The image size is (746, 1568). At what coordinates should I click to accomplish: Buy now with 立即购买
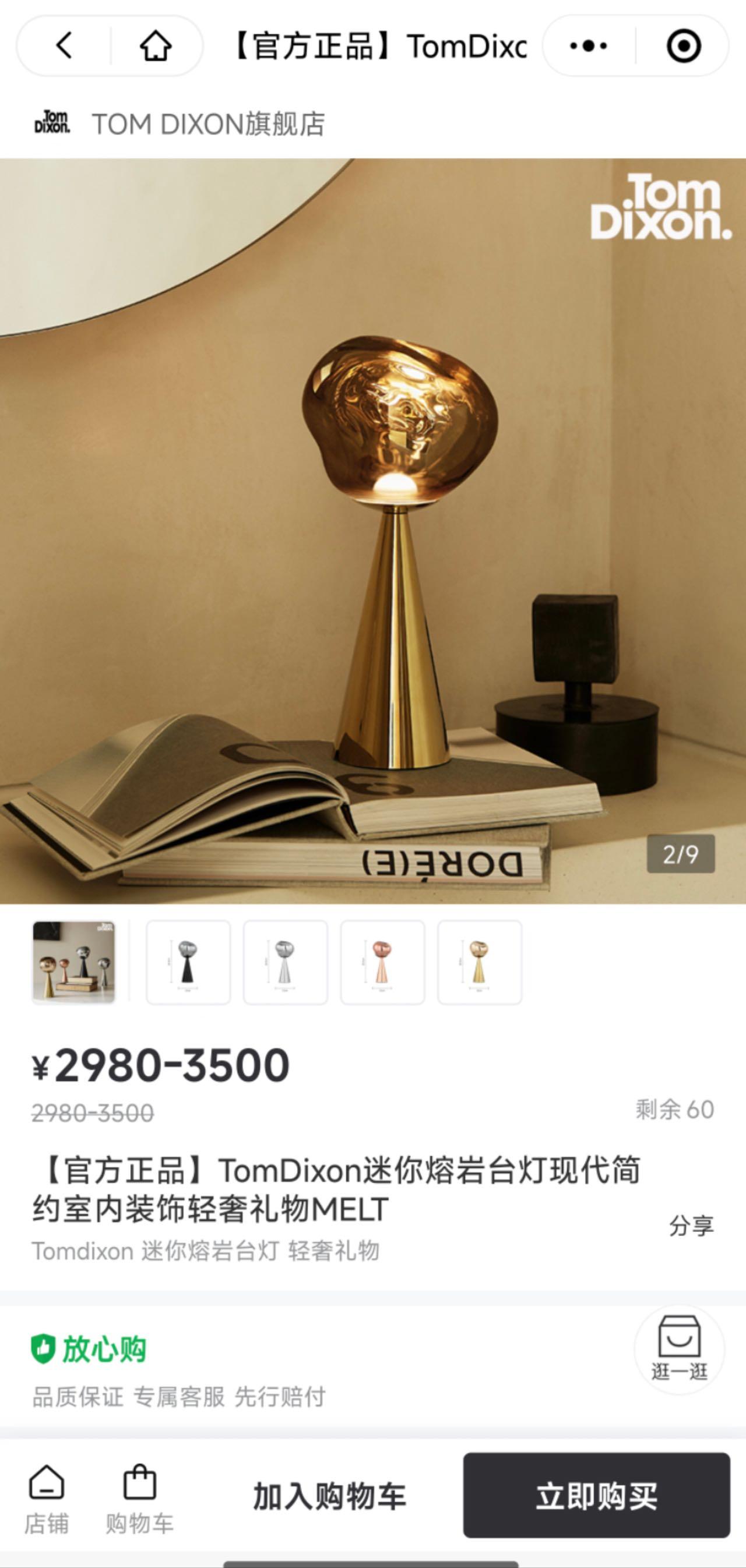tap(596, 1497)
